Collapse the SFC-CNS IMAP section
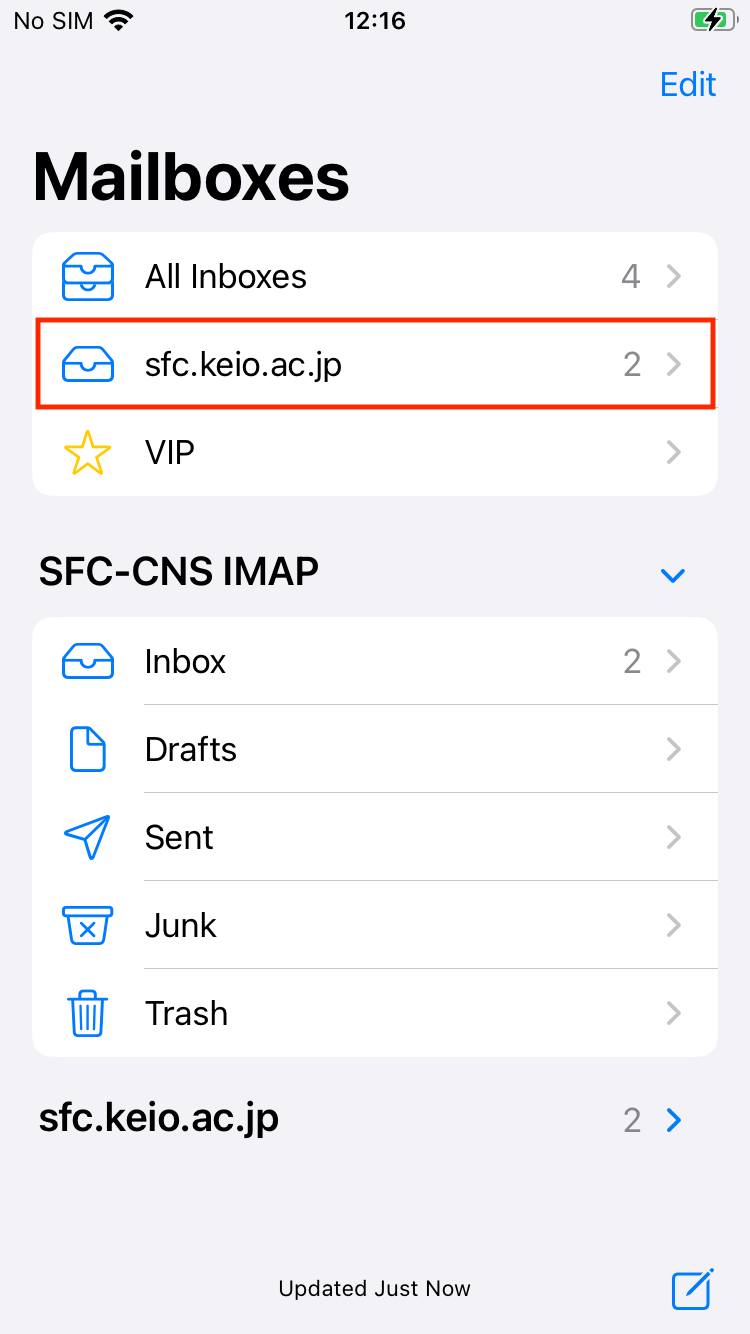 point(673,575)
